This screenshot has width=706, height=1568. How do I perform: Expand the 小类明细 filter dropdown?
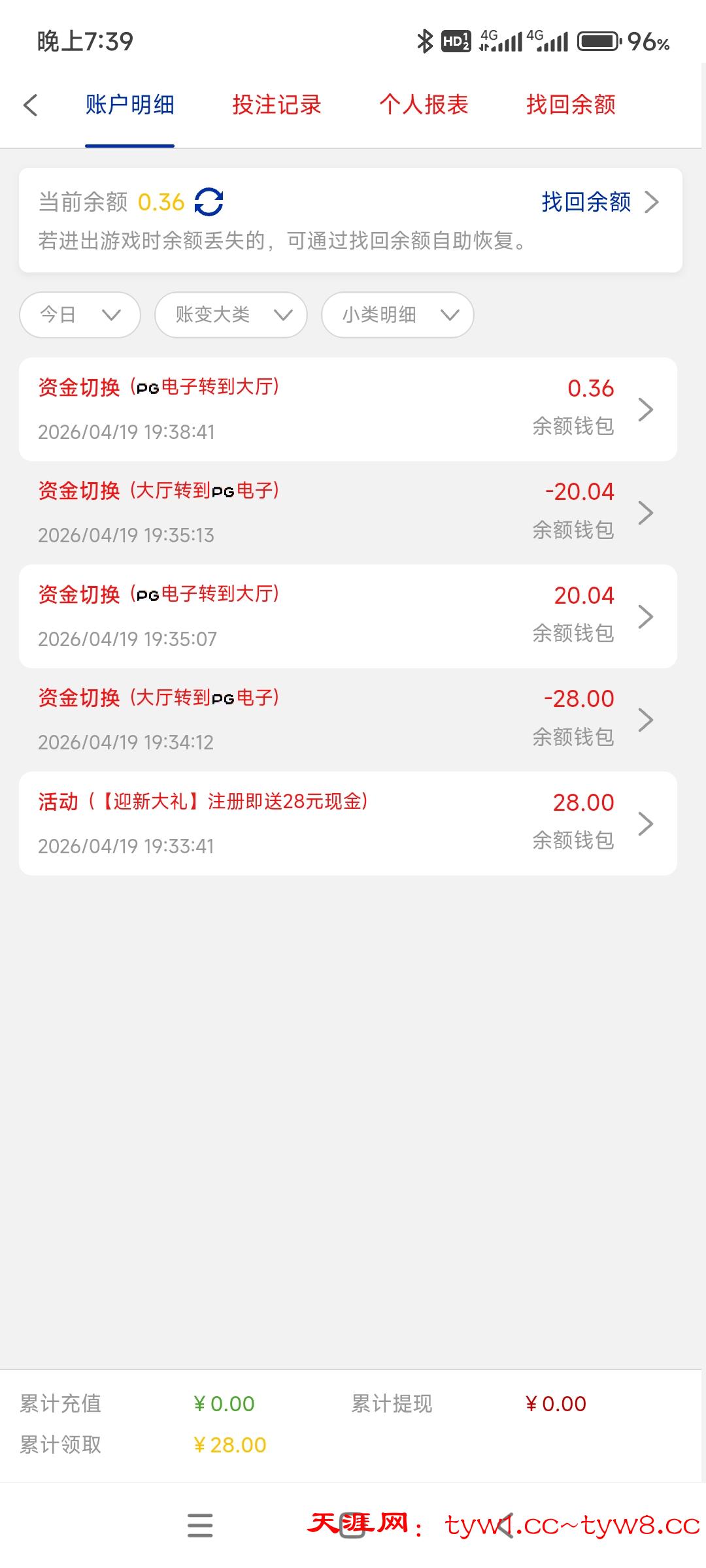(x=397, y=315)
